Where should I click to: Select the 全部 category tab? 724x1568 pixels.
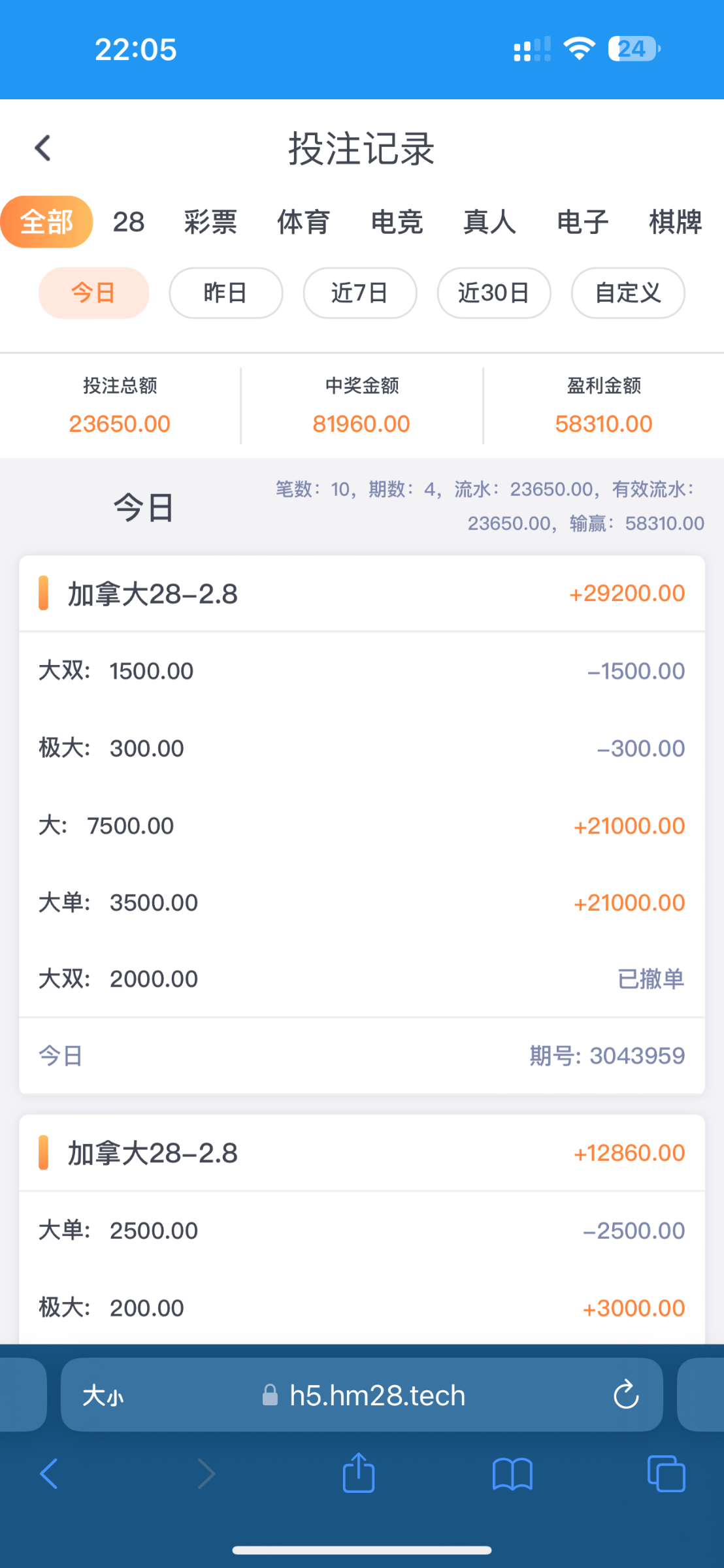point(46,222)
